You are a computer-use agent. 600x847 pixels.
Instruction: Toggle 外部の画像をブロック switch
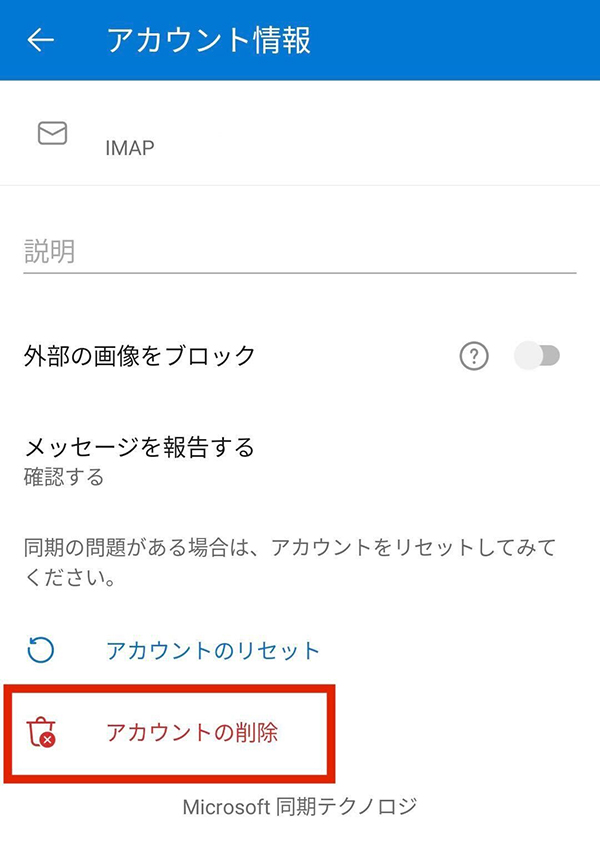(x=537, y=356)
